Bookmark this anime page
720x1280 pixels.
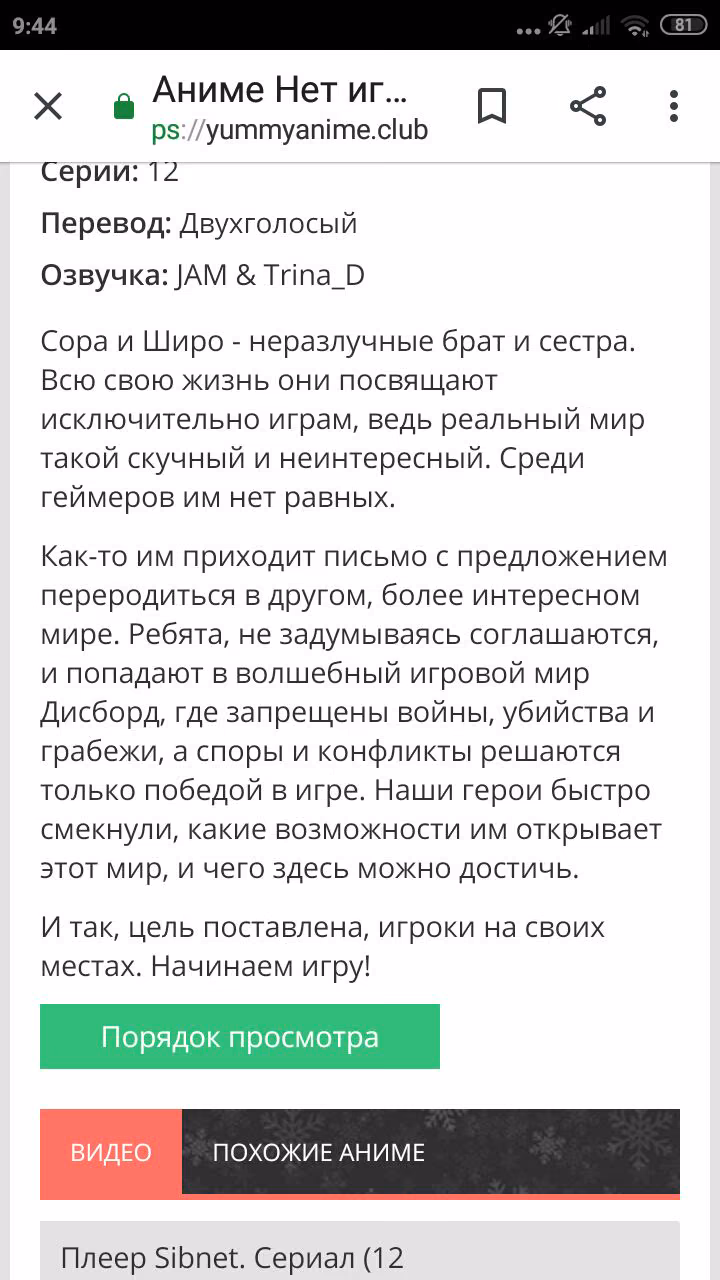tap(492, 106)
